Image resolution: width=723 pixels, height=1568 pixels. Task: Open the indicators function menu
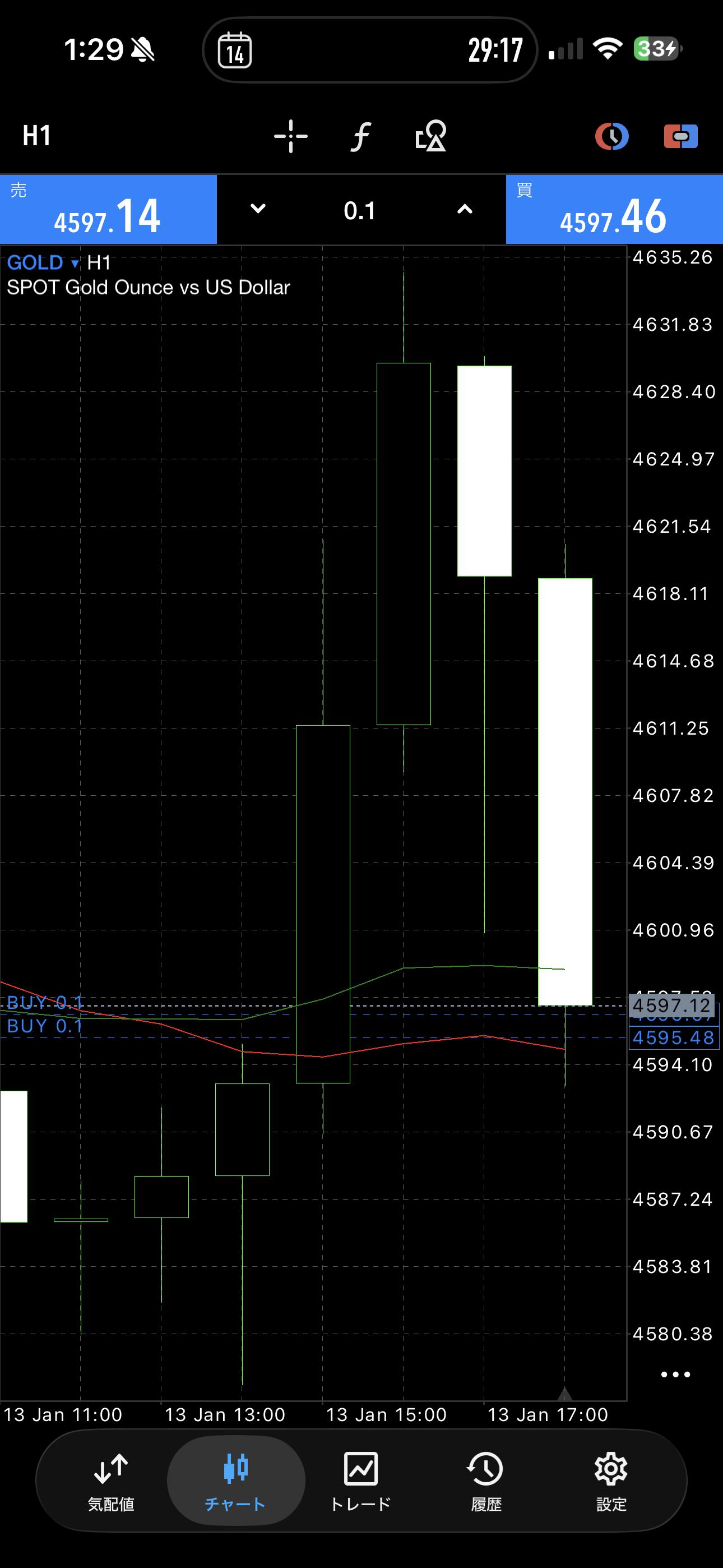(x=360, y=136)
